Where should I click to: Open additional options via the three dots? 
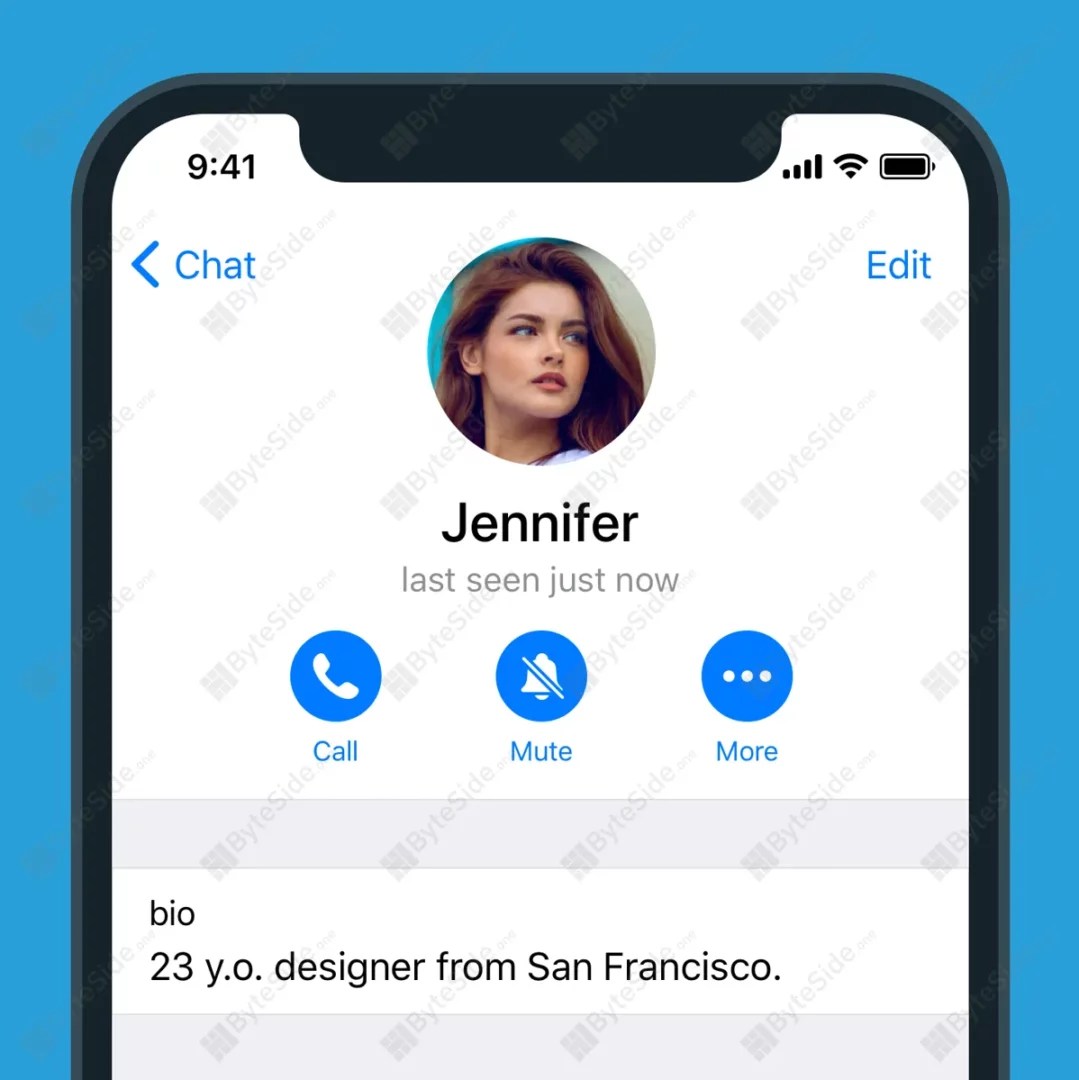click(746, 675)
